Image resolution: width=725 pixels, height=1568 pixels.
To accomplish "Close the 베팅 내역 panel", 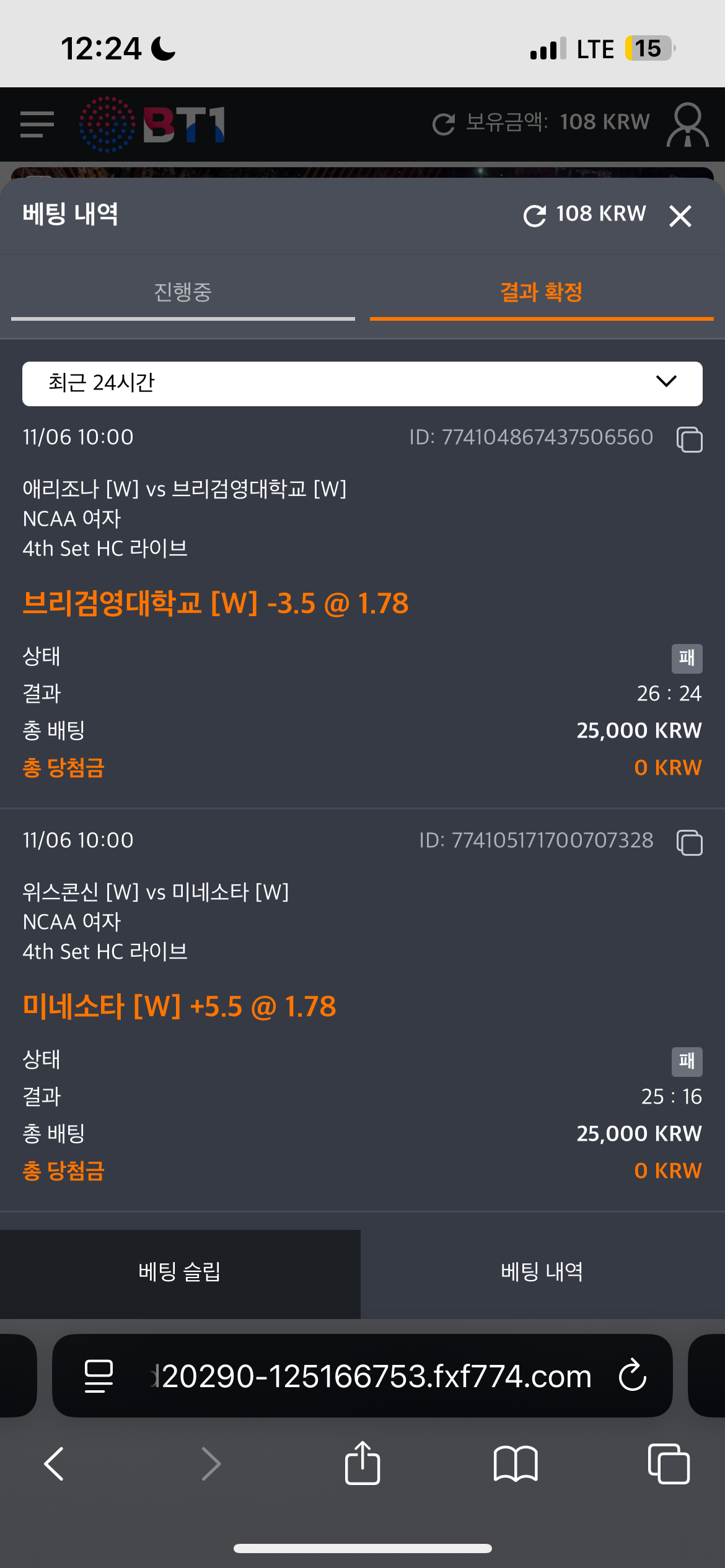I will coord(680,216).
